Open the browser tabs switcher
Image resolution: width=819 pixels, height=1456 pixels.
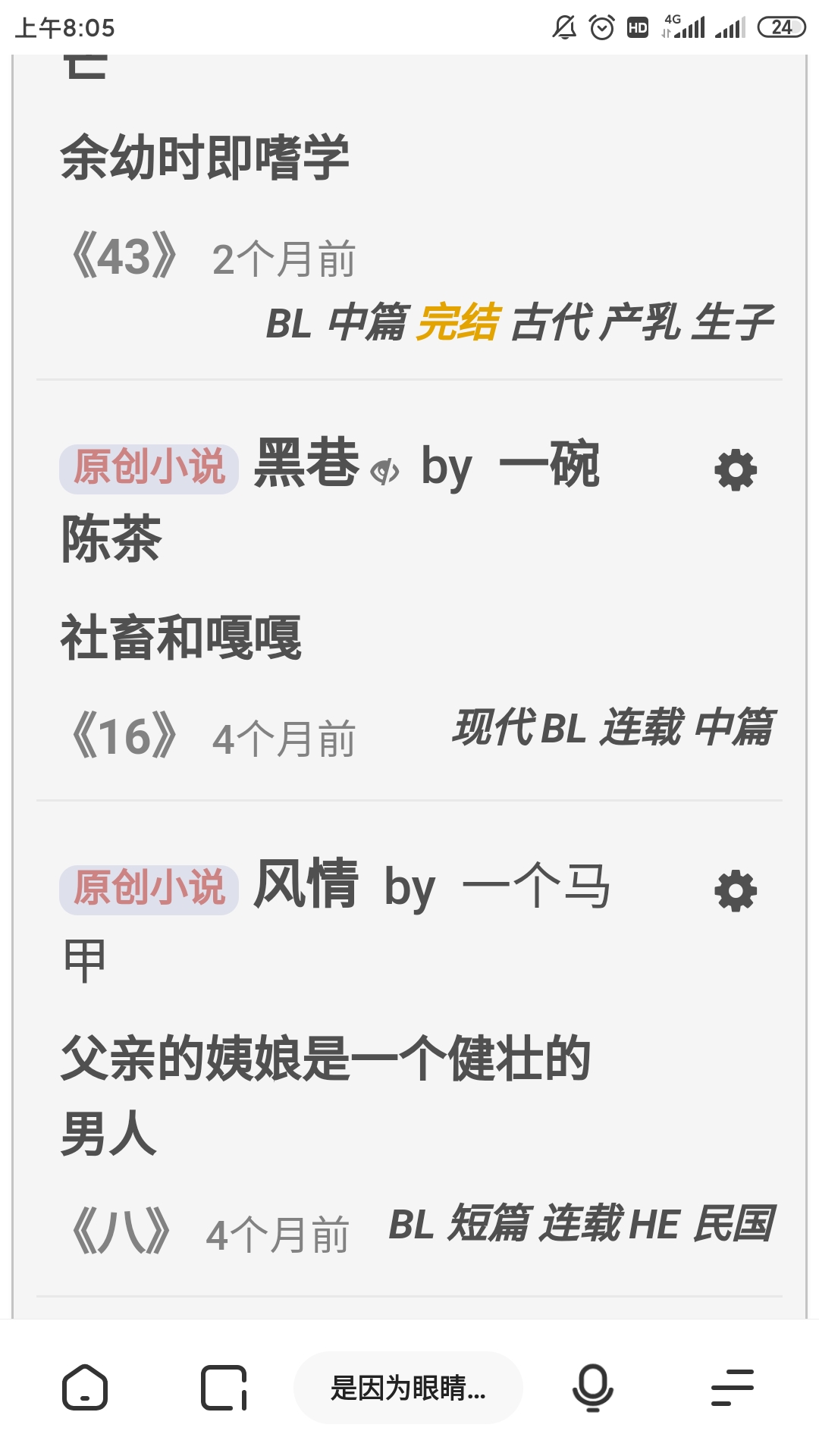[x=224, y=1388]
